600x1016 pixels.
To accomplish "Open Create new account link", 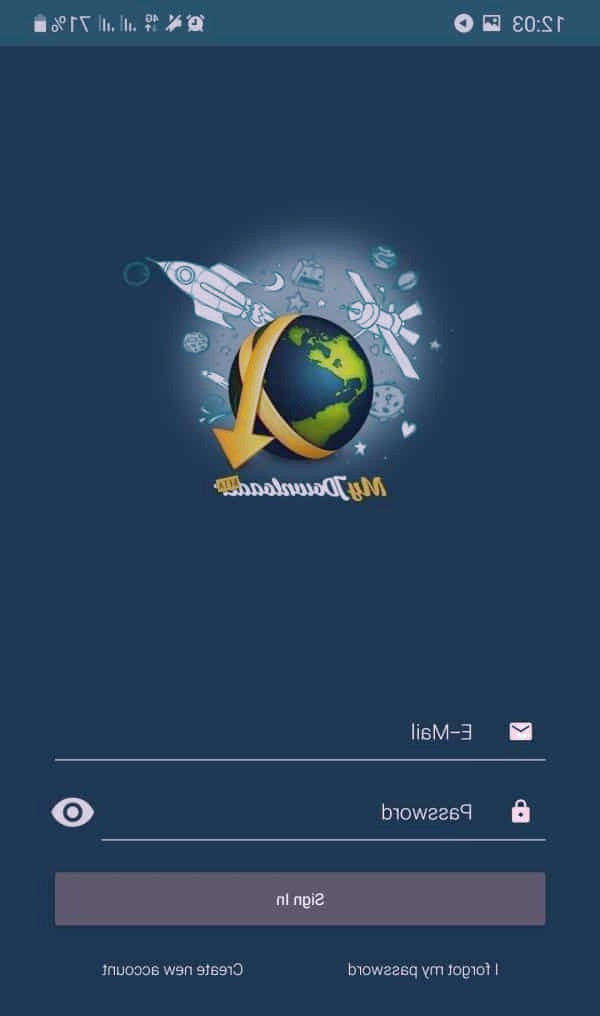I will point(173,970).
